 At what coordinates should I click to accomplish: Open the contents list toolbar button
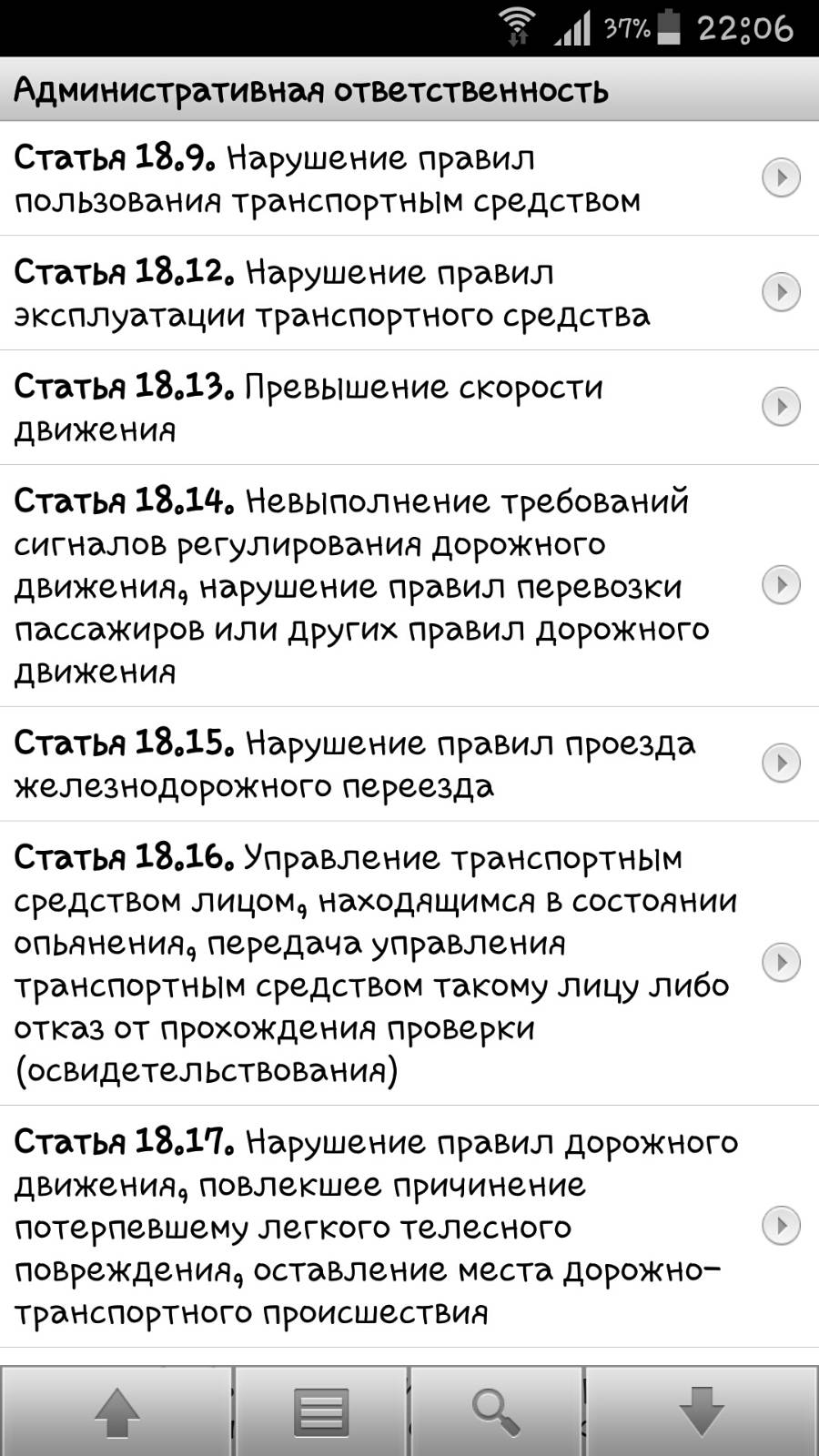(x=321, y=1411)
